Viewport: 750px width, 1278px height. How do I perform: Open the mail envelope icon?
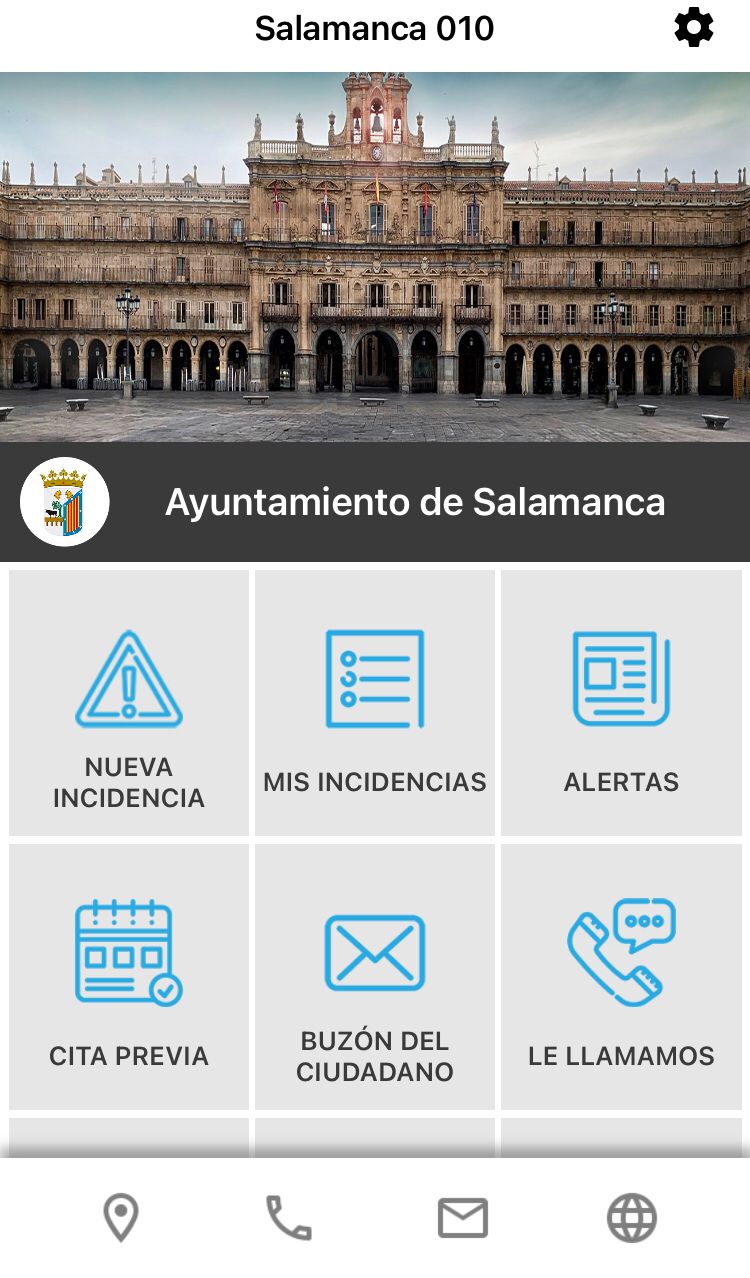[x=463, y=1218]
